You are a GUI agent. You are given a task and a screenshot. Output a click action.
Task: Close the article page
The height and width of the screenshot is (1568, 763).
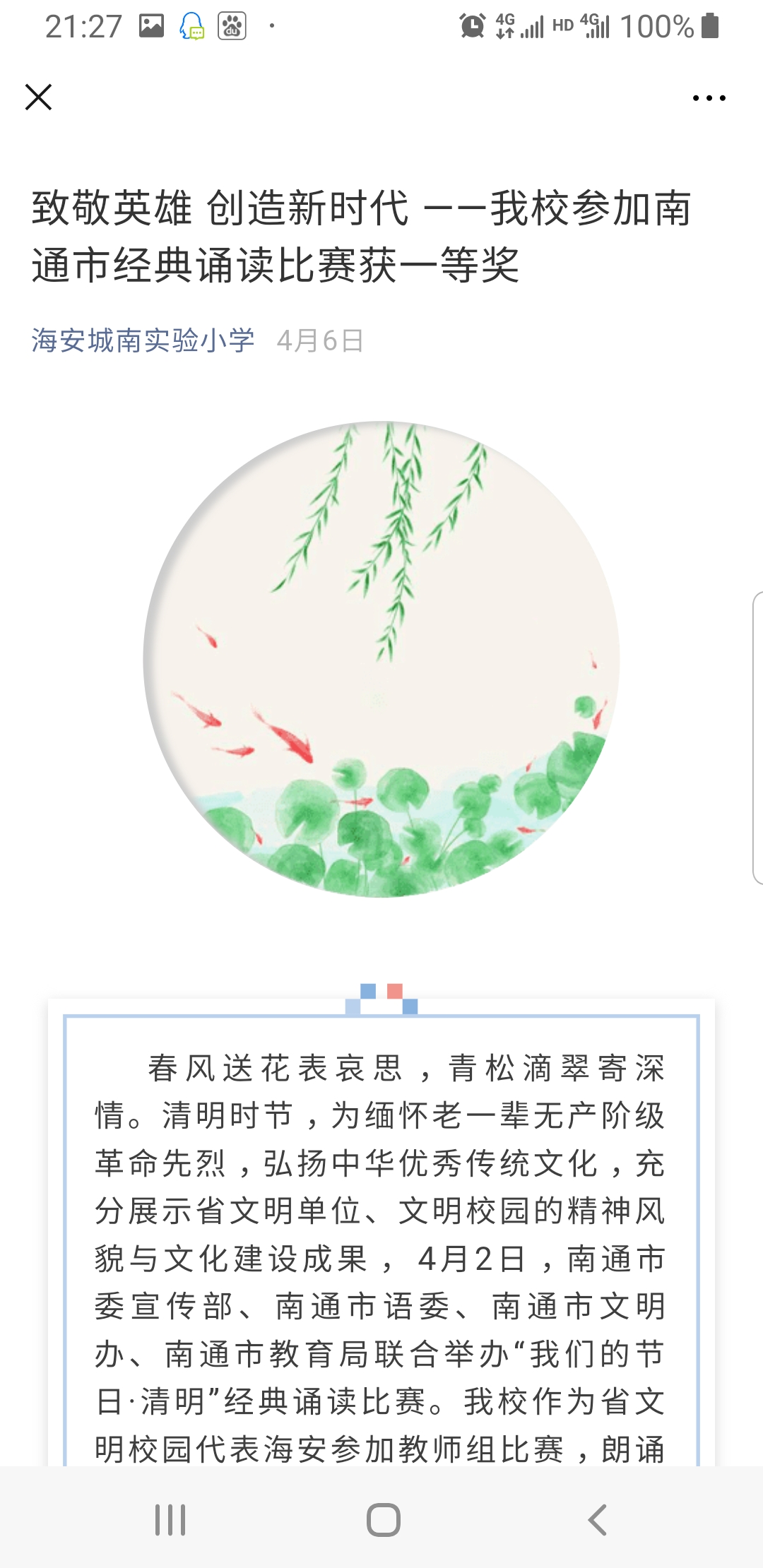click(39, 97)
